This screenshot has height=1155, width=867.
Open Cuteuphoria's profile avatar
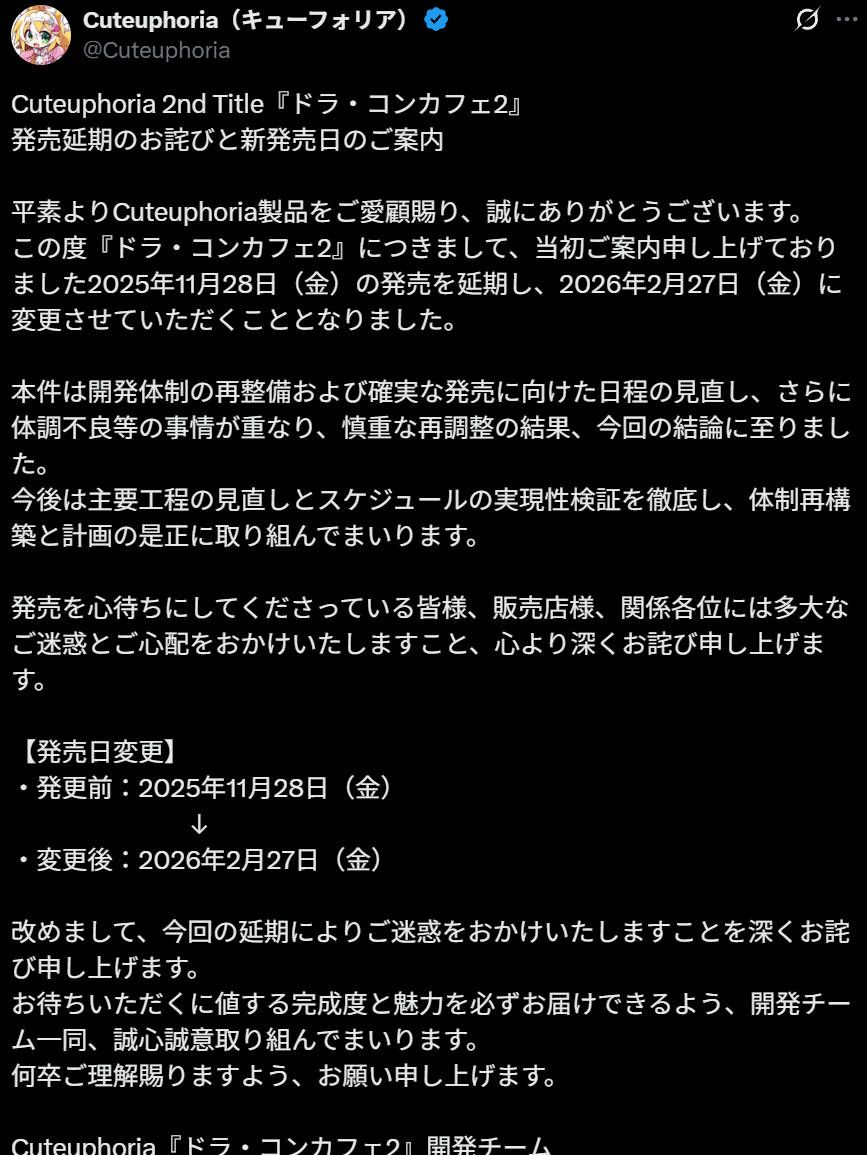(40, 34)
